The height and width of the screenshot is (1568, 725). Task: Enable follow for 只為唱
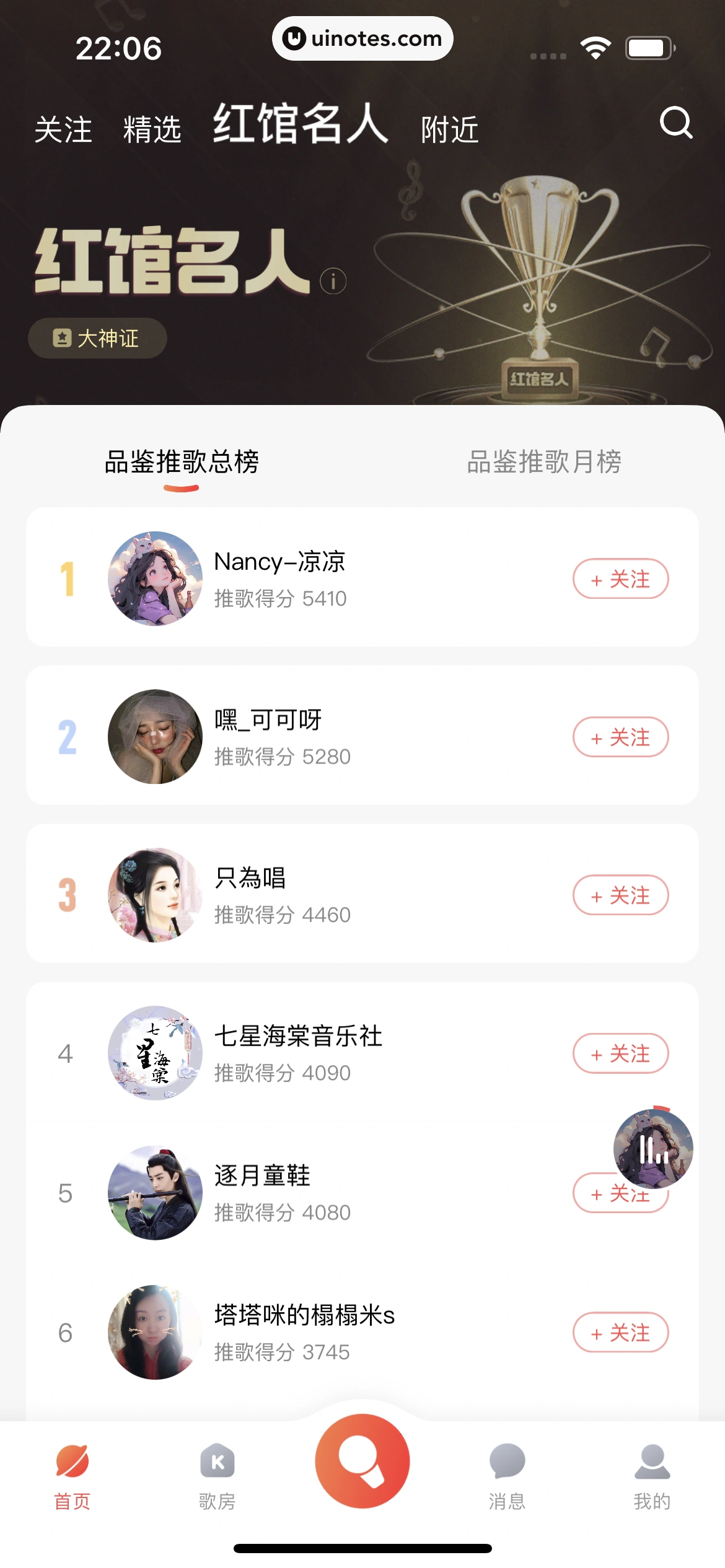(620, 895)
